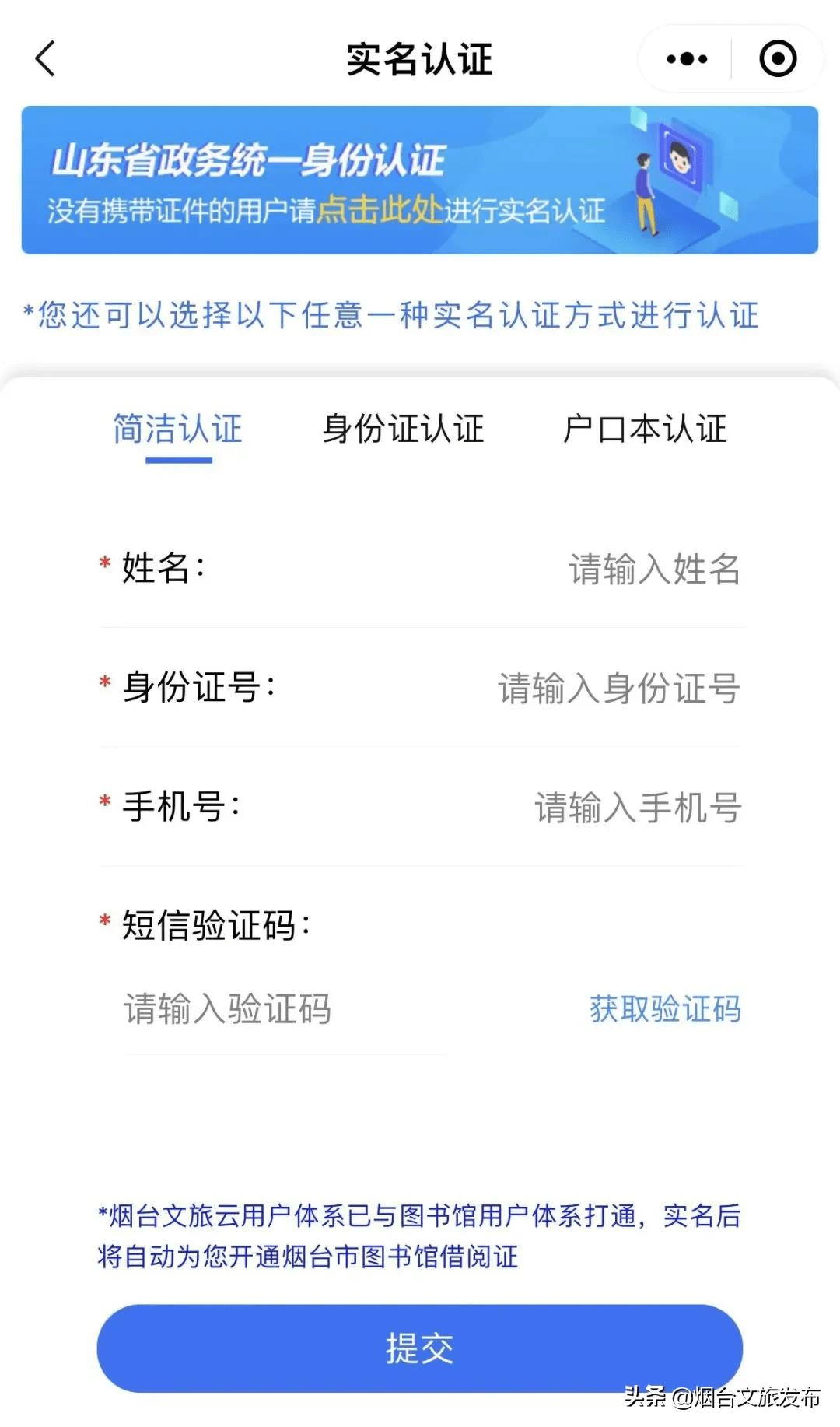Screen dimensions: 840x1427
Task: Request an SMS code via 获取验证码
Action: click(x=665, y=1009)
